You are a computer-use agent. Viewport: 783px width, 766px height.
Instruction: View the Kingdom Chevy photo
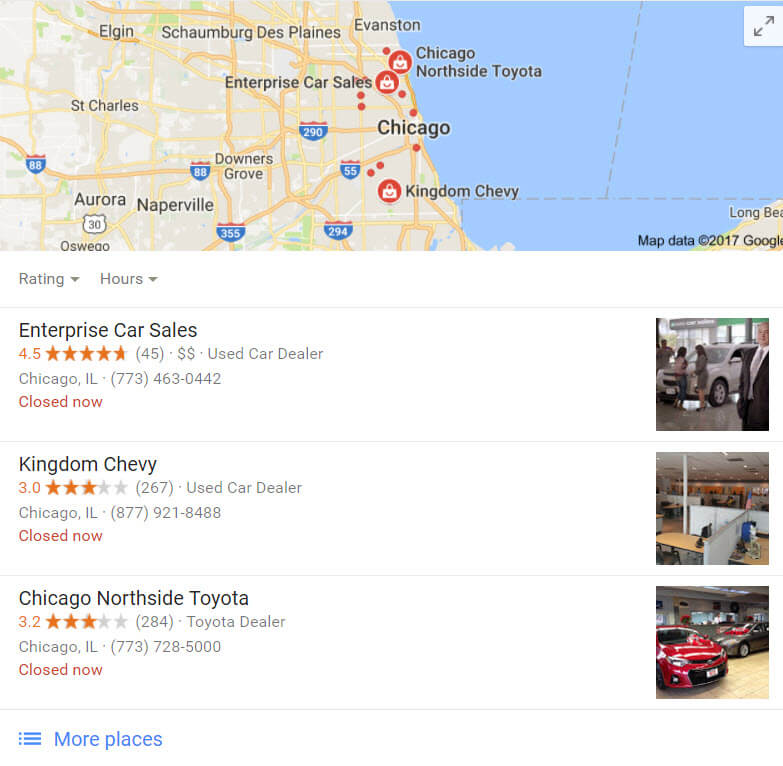(x=712, y=508)
